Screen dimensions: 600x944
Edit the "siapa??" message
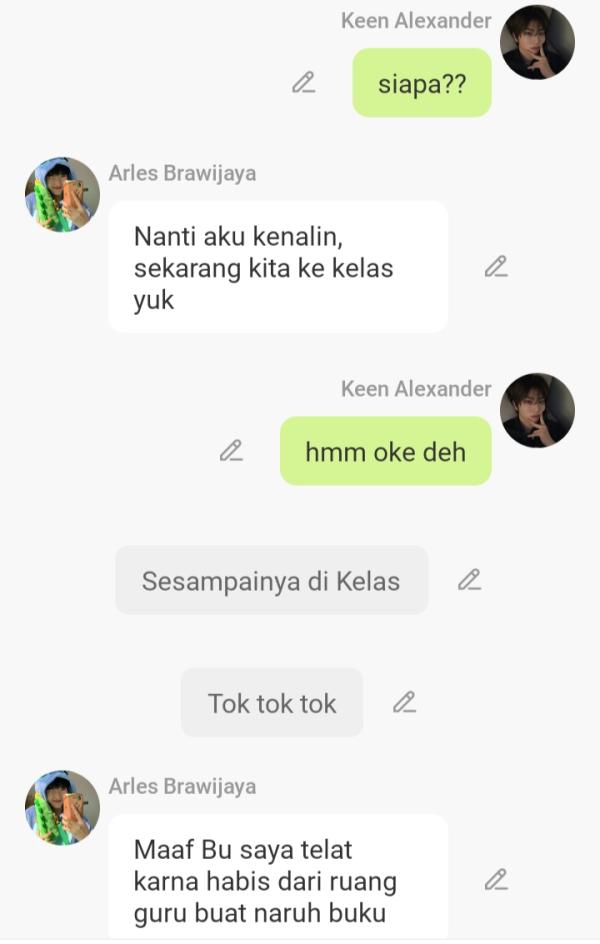pyautogui.click(x=303, y=83)
